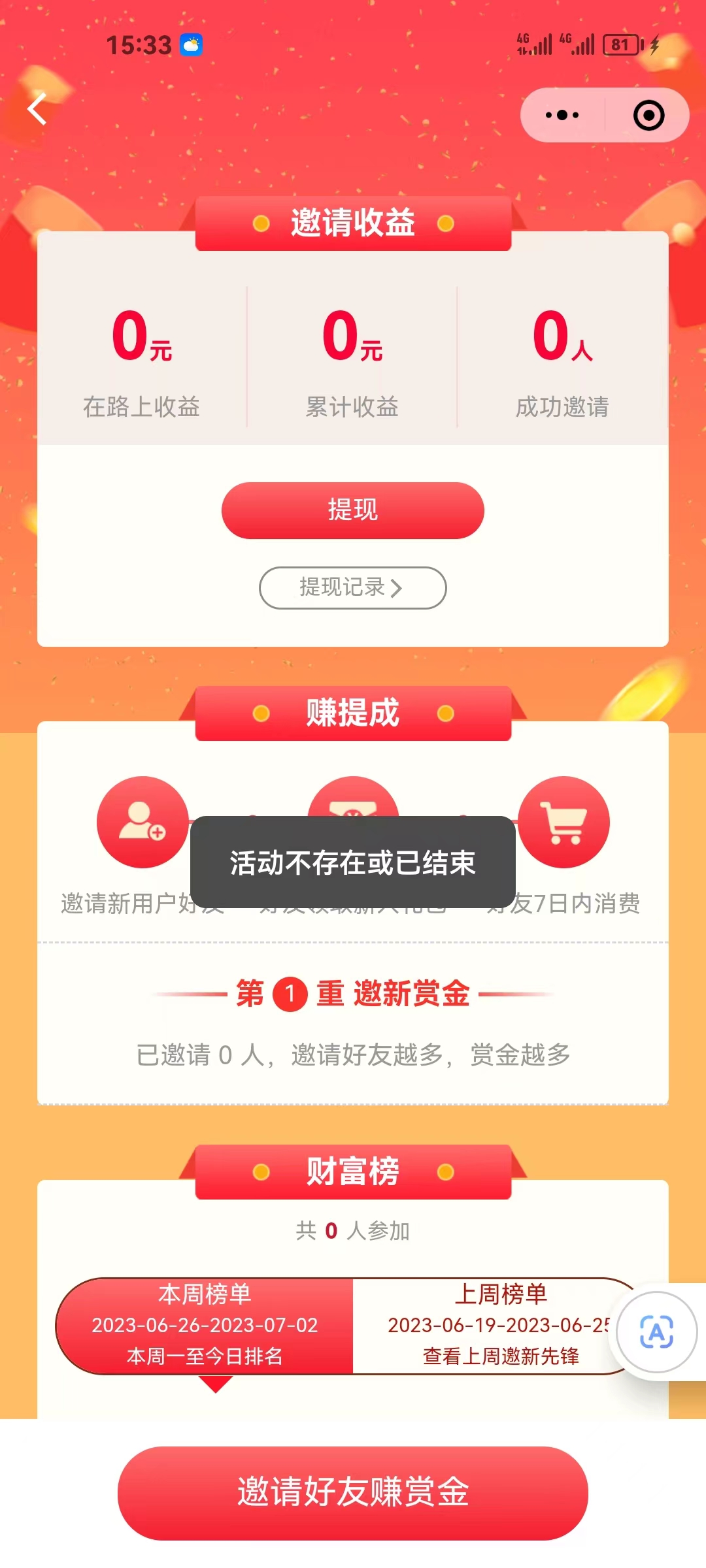
Task: Open the mini program three-dot menu
Action: pyautogui.click(x=562, y=116)
